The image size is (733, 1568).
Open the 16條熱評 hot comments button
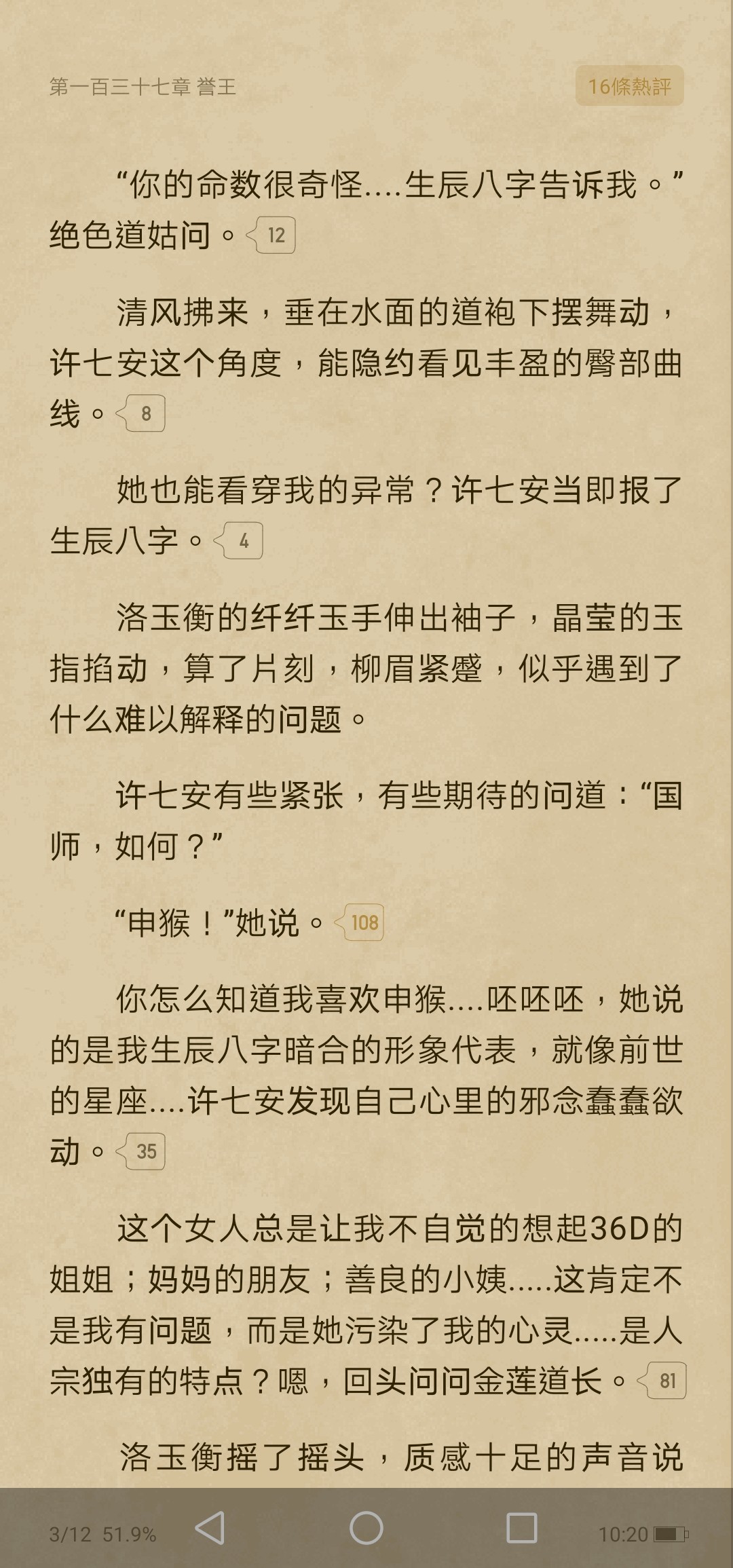(x=629, y=86)
